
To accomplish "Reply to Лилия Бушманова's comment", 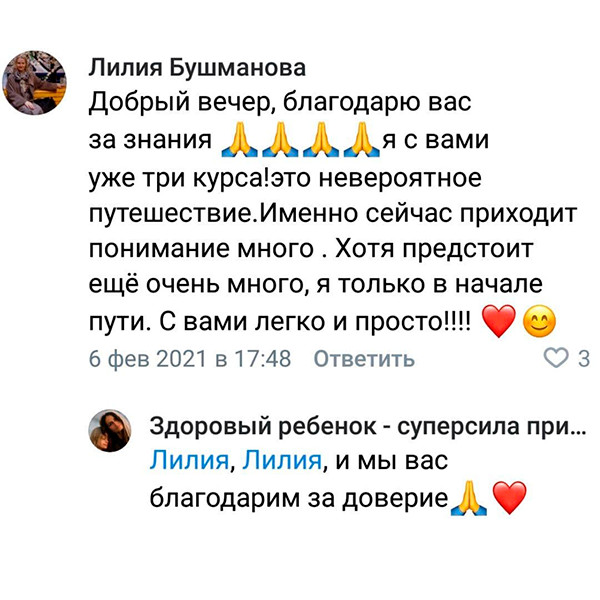I will tap(364, 359).
